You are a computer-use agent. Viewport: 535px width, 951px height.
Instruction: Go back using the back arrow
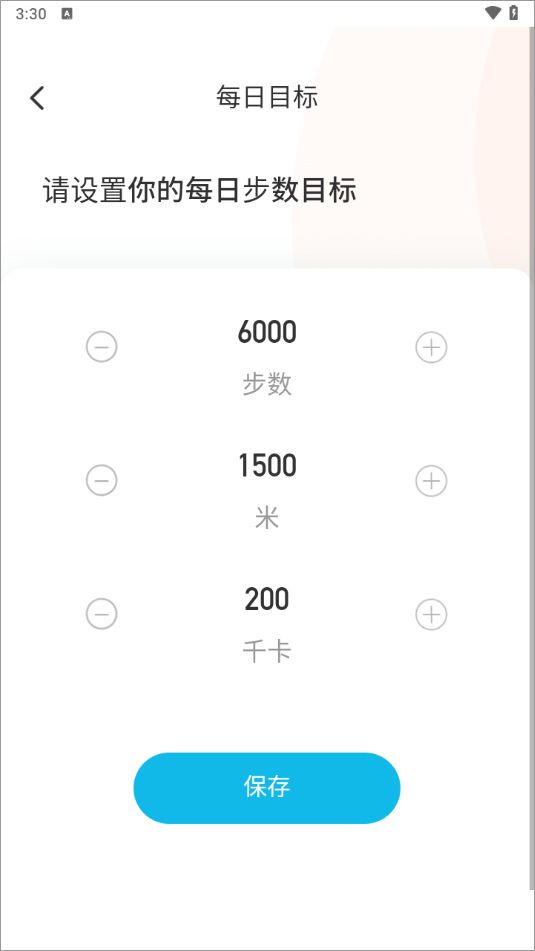[x=37, y=98]
